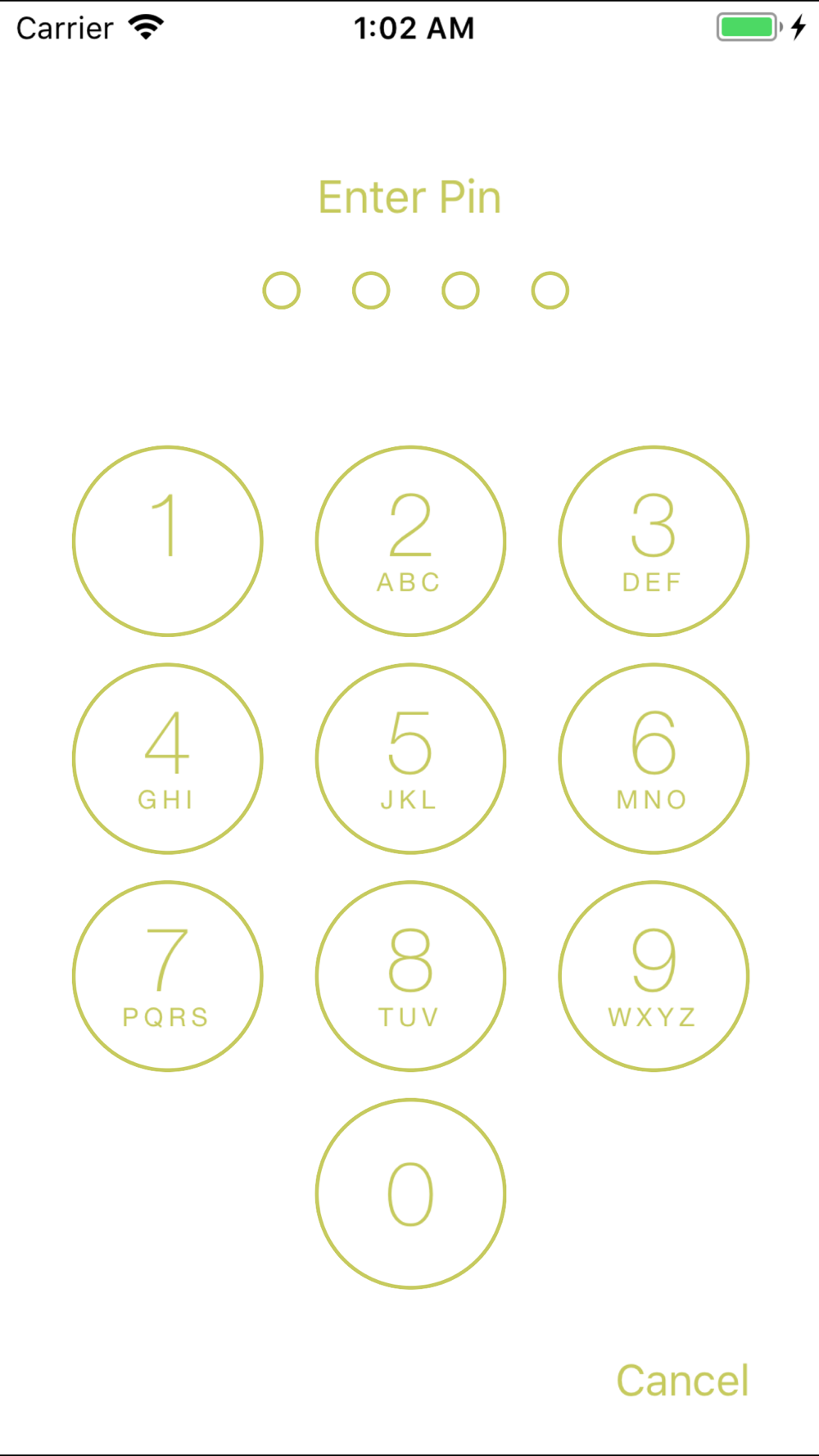Enter digit 6 (MNO)
819x1456 pixels.
click(x=654, y=759)
